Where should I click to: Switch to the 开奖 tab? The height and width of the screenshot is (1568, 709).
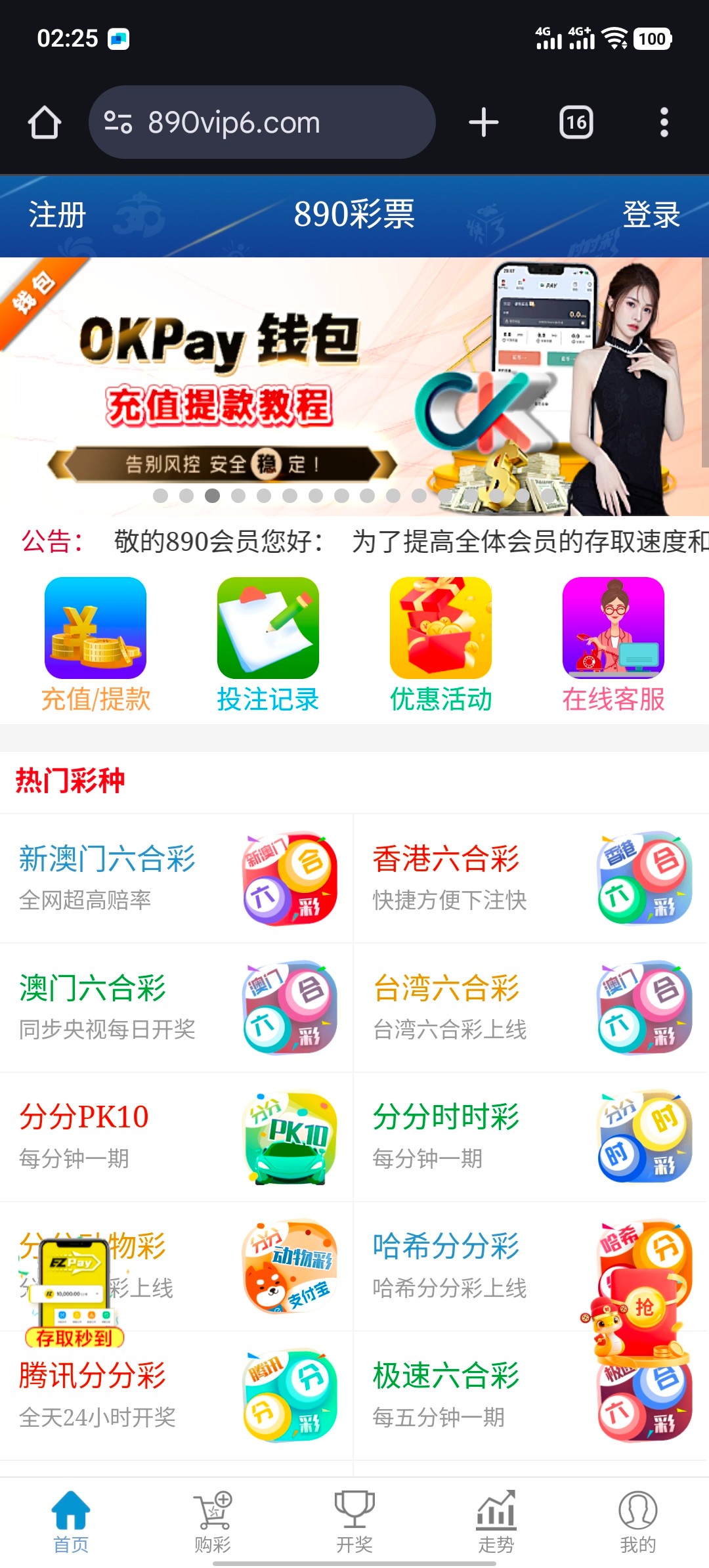coord(354,1522)
